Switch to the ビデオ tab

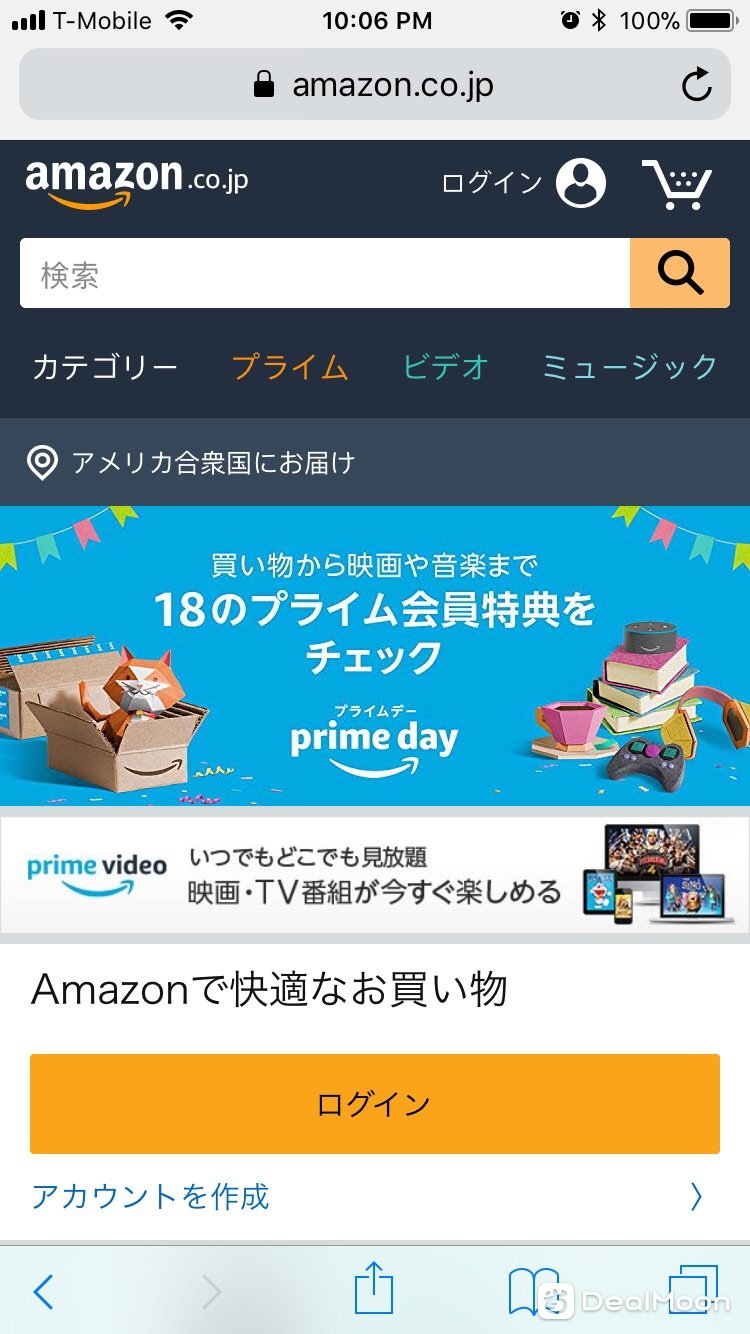[445, 367]
